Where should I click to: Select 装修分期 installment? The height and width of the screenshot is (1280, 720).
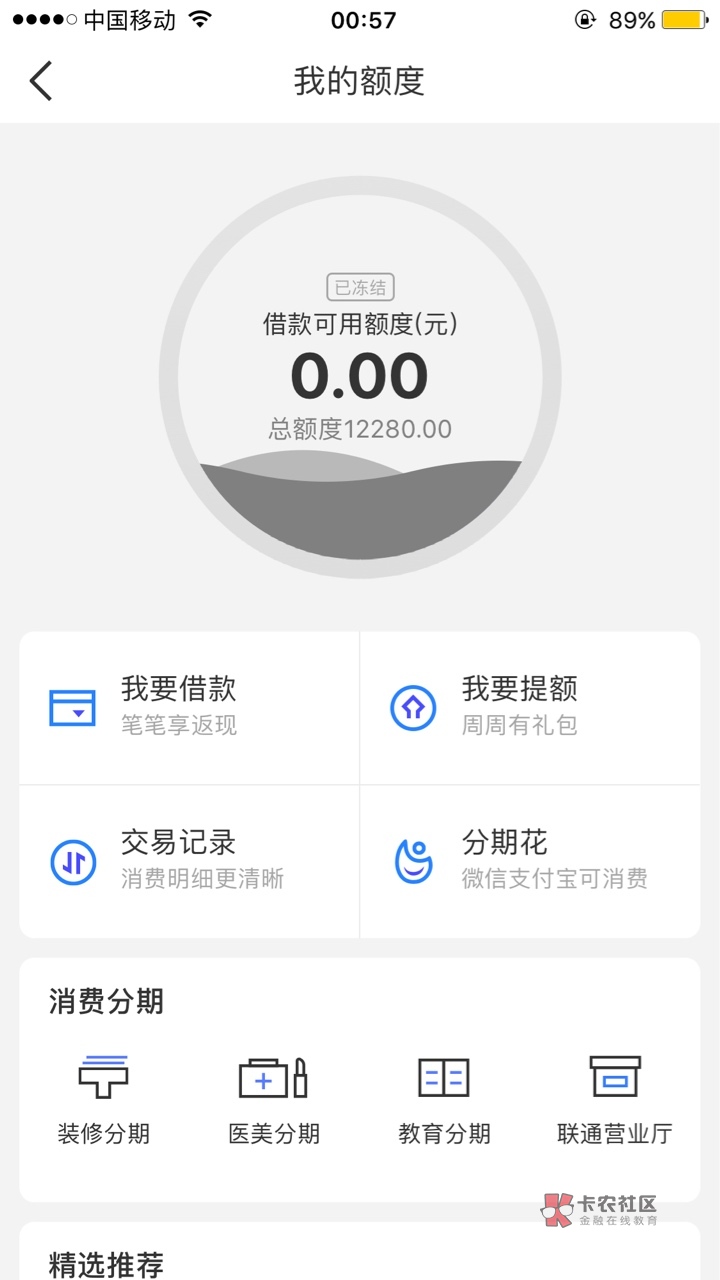click(x=104, y=1100)
